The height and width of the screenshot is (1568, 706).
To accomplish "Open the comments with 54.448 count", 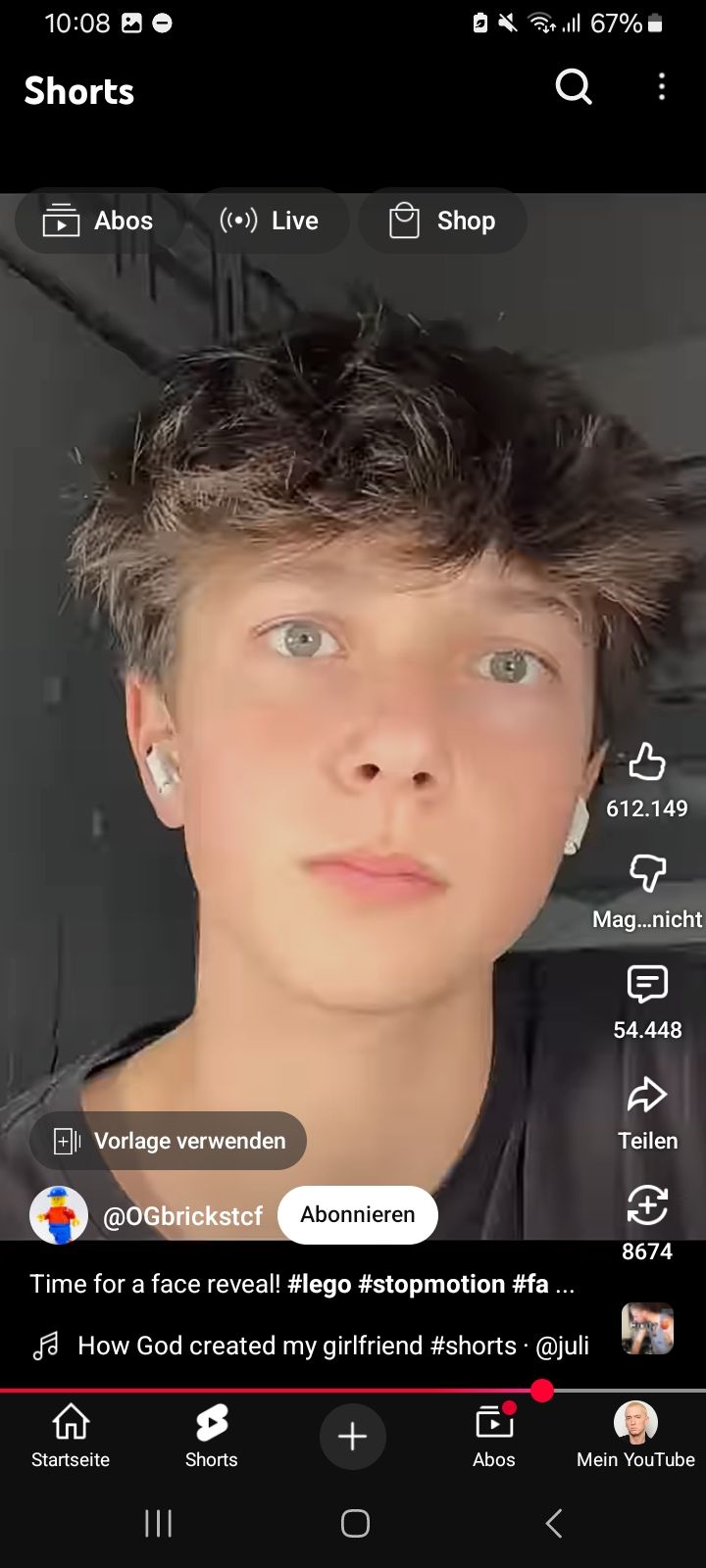I will [x=647, y=984].
